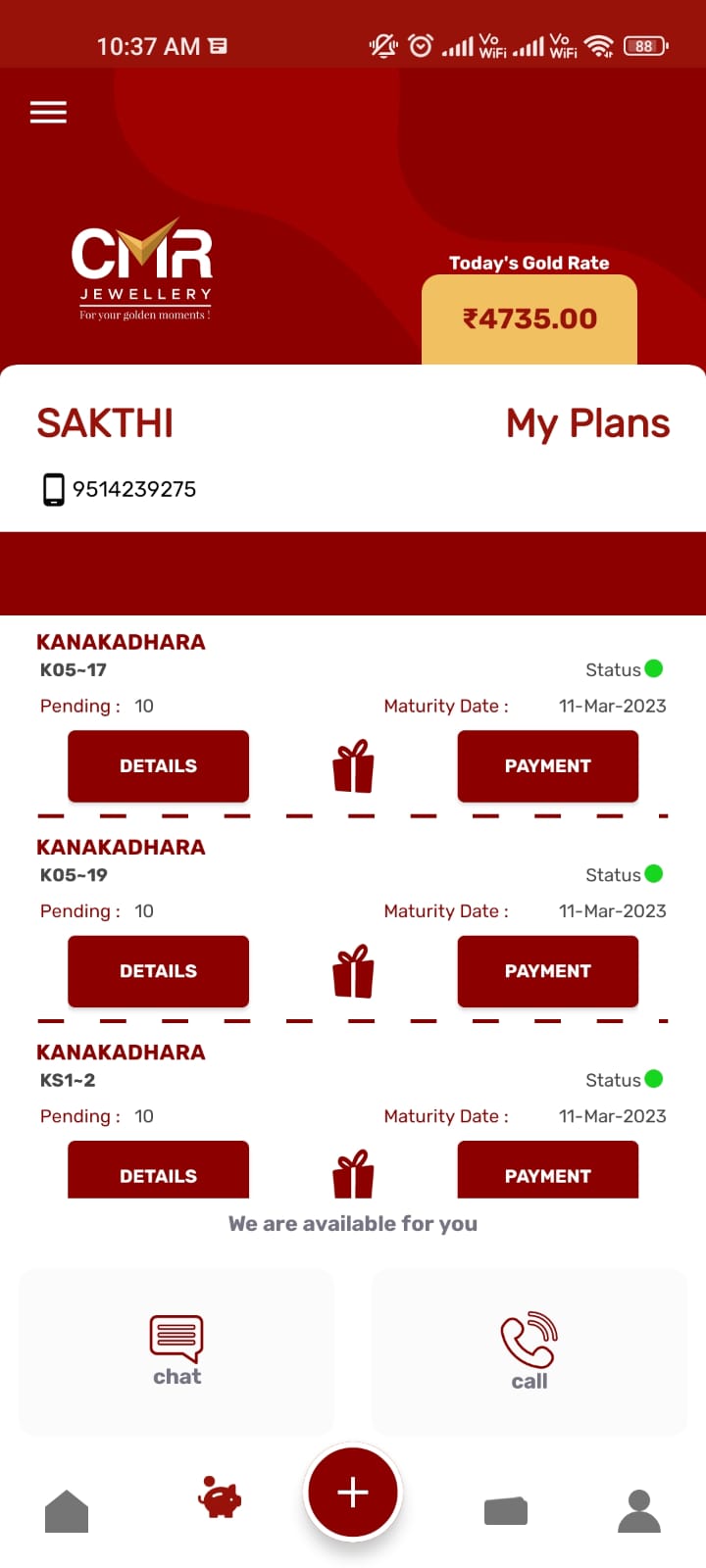This screenshot has width=706, height=1568.
Task: Tap the red plus button
Action: [x=353, y=1492]
